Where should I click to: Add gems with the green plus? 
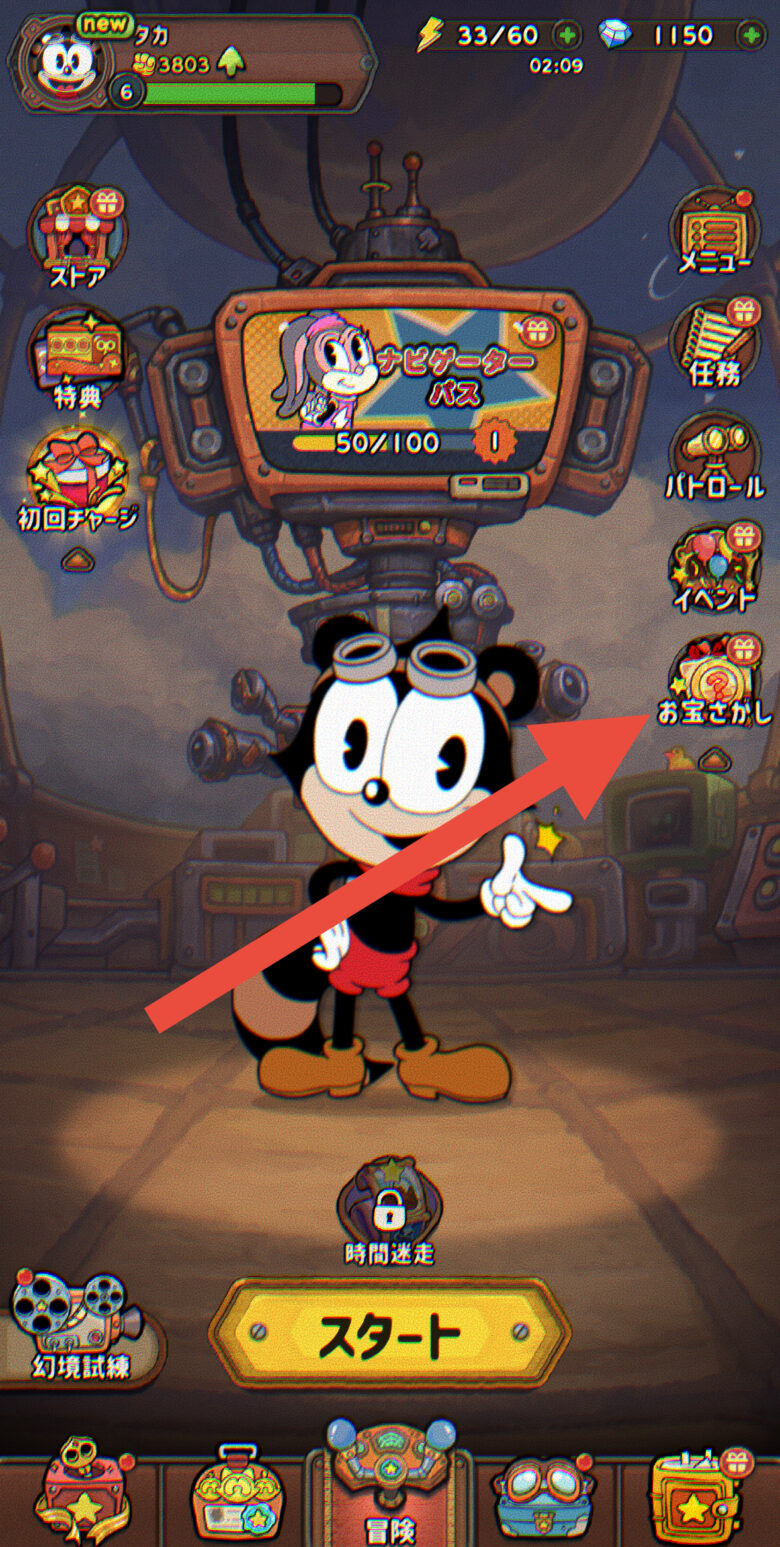click(751, 36)
